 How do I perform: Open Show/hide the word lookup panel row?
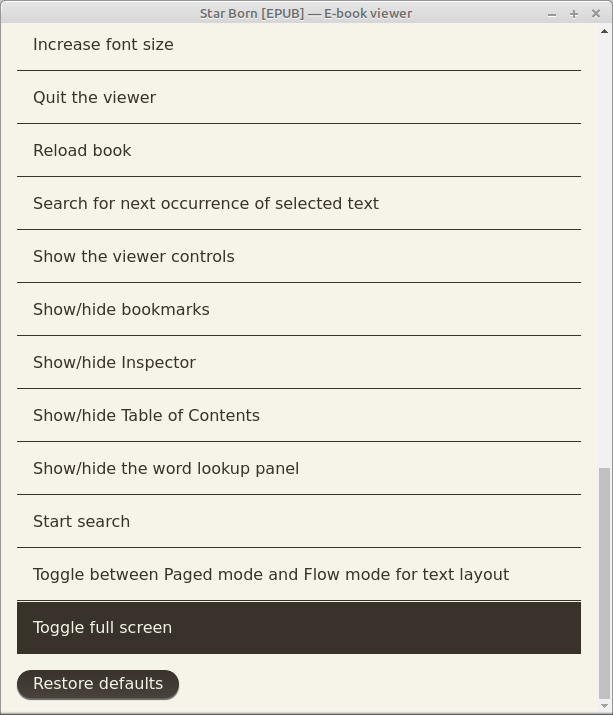pyautogui.click(x=298, y=469)
